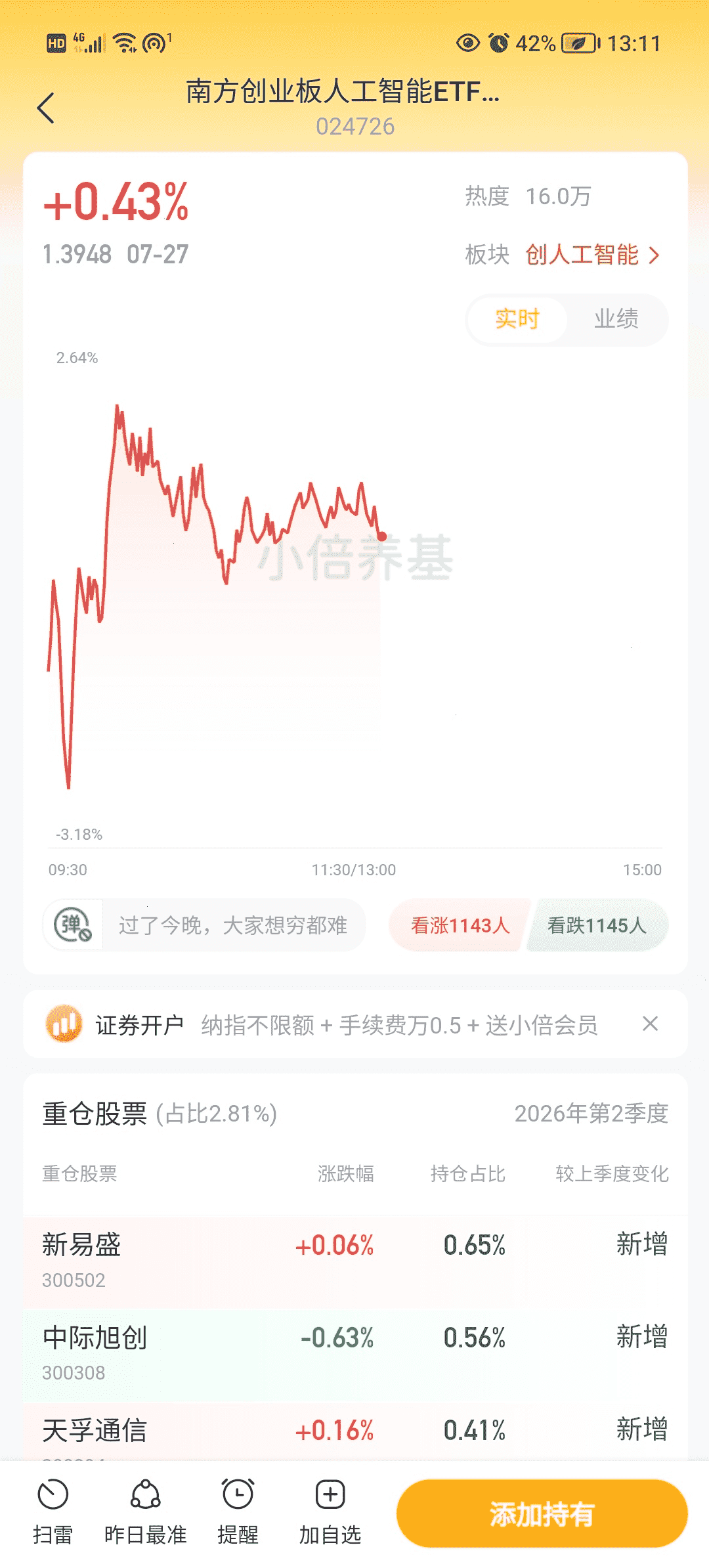Open the 创人工智能 sector link
This screenshot has width=709, height=1568.
(x=592, y=255)
